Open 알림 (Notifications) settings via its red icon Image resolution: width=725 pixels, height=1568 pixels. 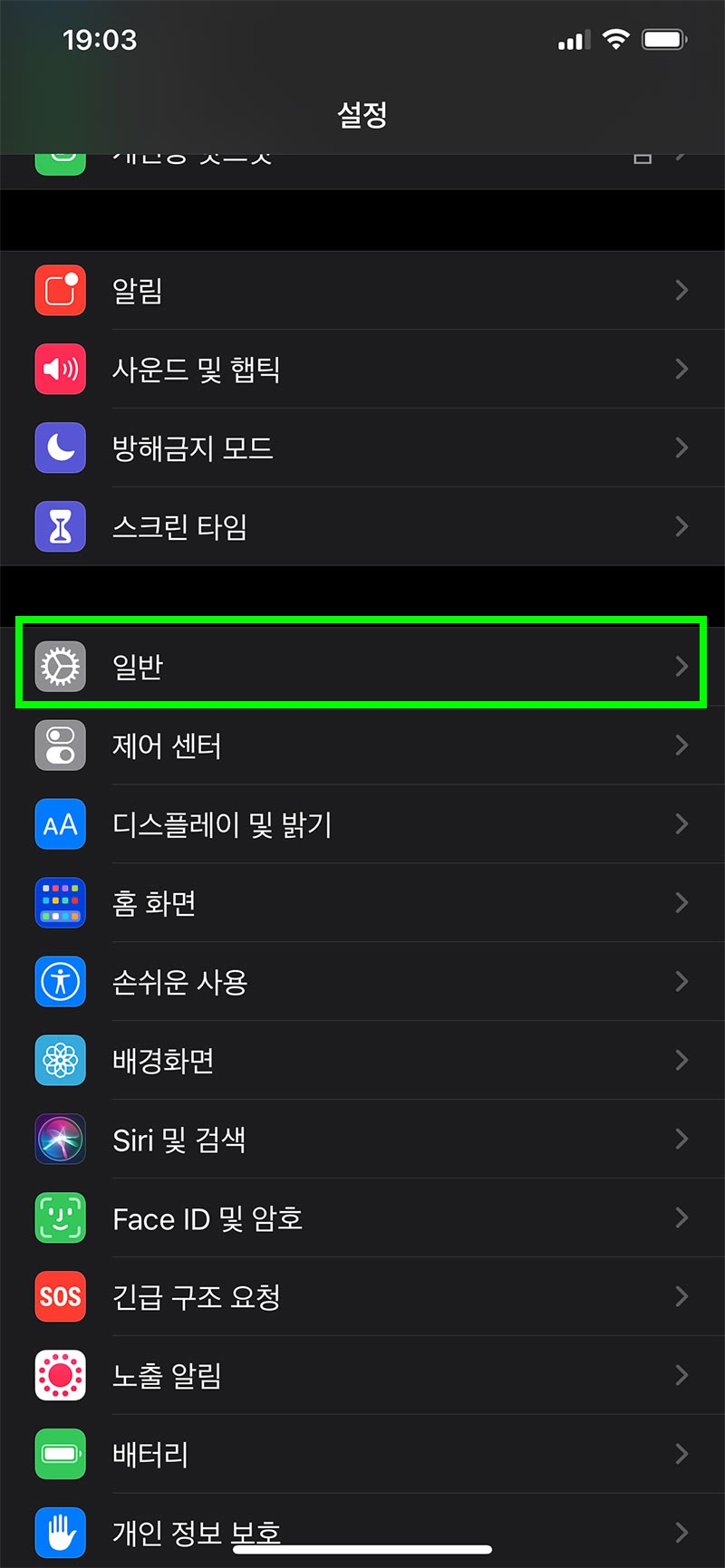[60, 290]
